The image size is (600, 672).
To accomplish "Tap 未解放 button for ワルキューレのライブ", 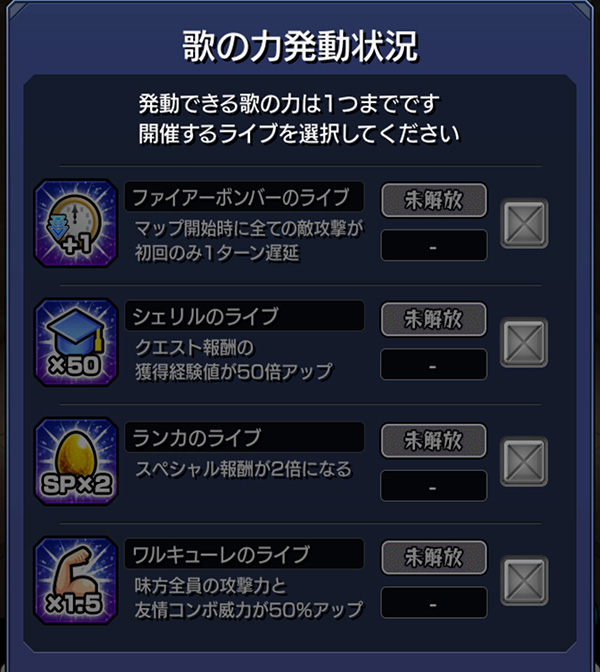I will (x=433, y=557).
